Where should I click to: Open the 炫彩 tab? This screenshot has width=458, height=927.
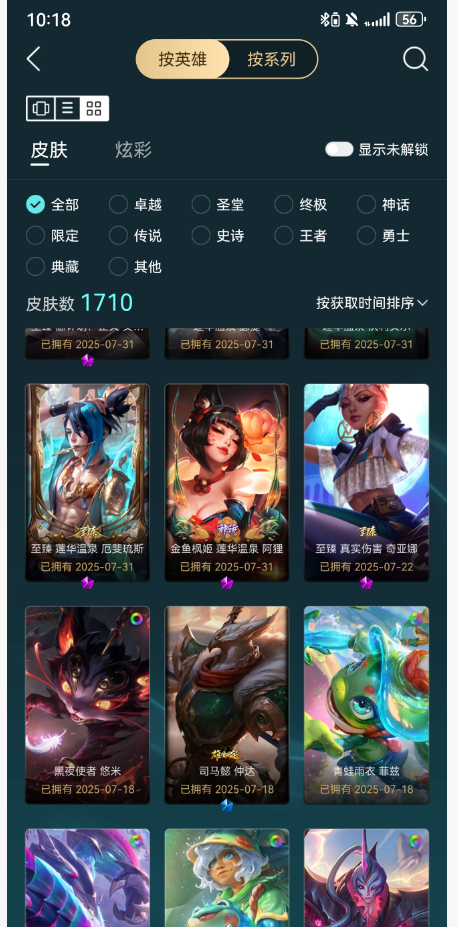[134, 150]
